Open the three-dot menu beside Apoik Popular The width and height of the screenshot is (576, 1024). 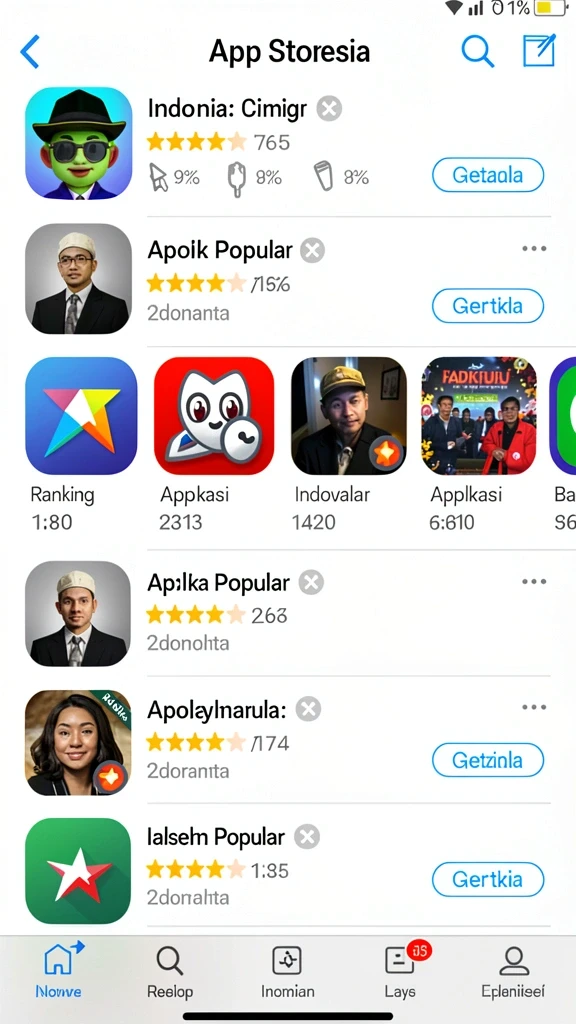[x=534, y=249]
